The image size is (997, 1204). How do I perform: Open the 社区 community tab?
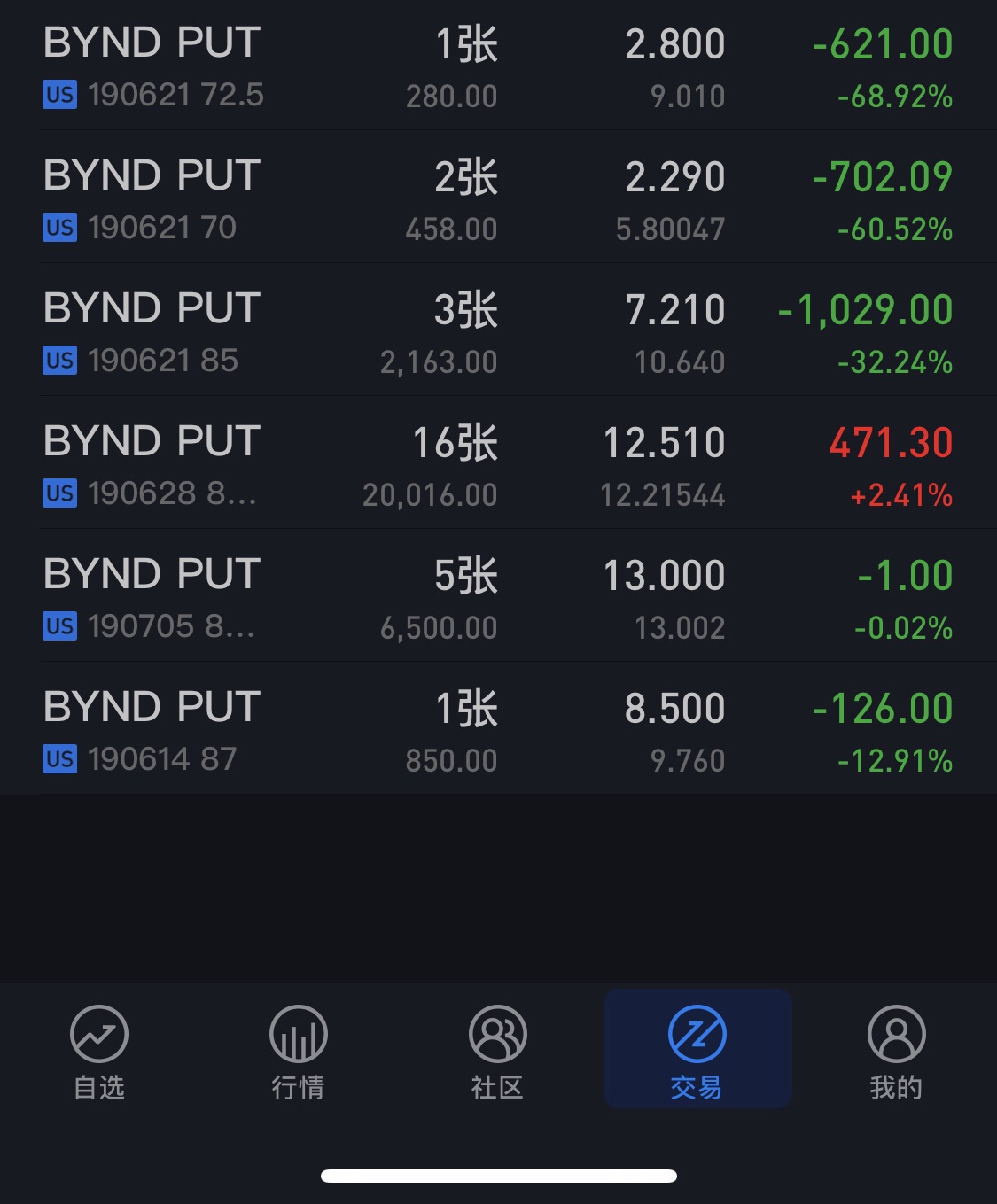click(x=498, y=1052)
